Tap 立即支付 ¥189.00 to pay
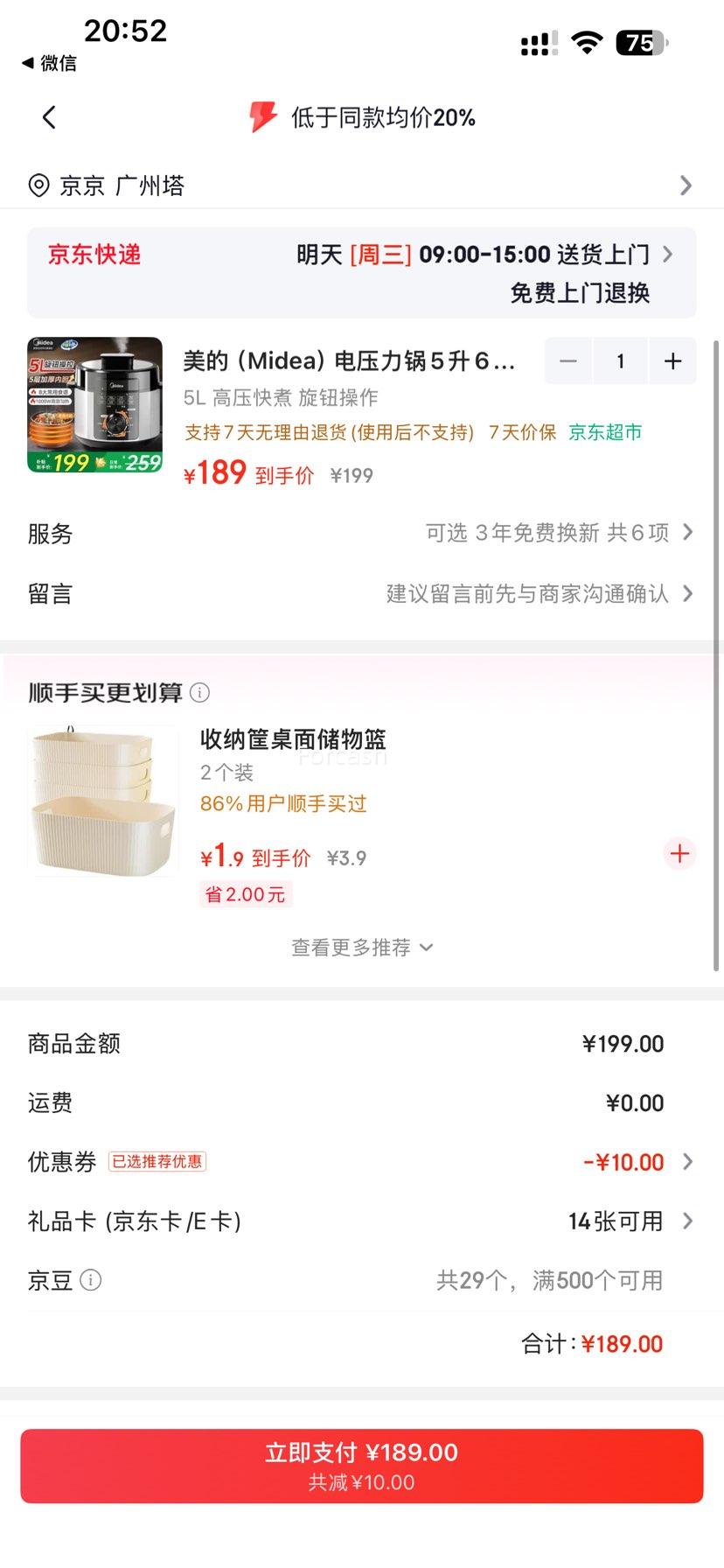The height and width of the screenshot is (1568, 724). click(x=361, y=1466)
